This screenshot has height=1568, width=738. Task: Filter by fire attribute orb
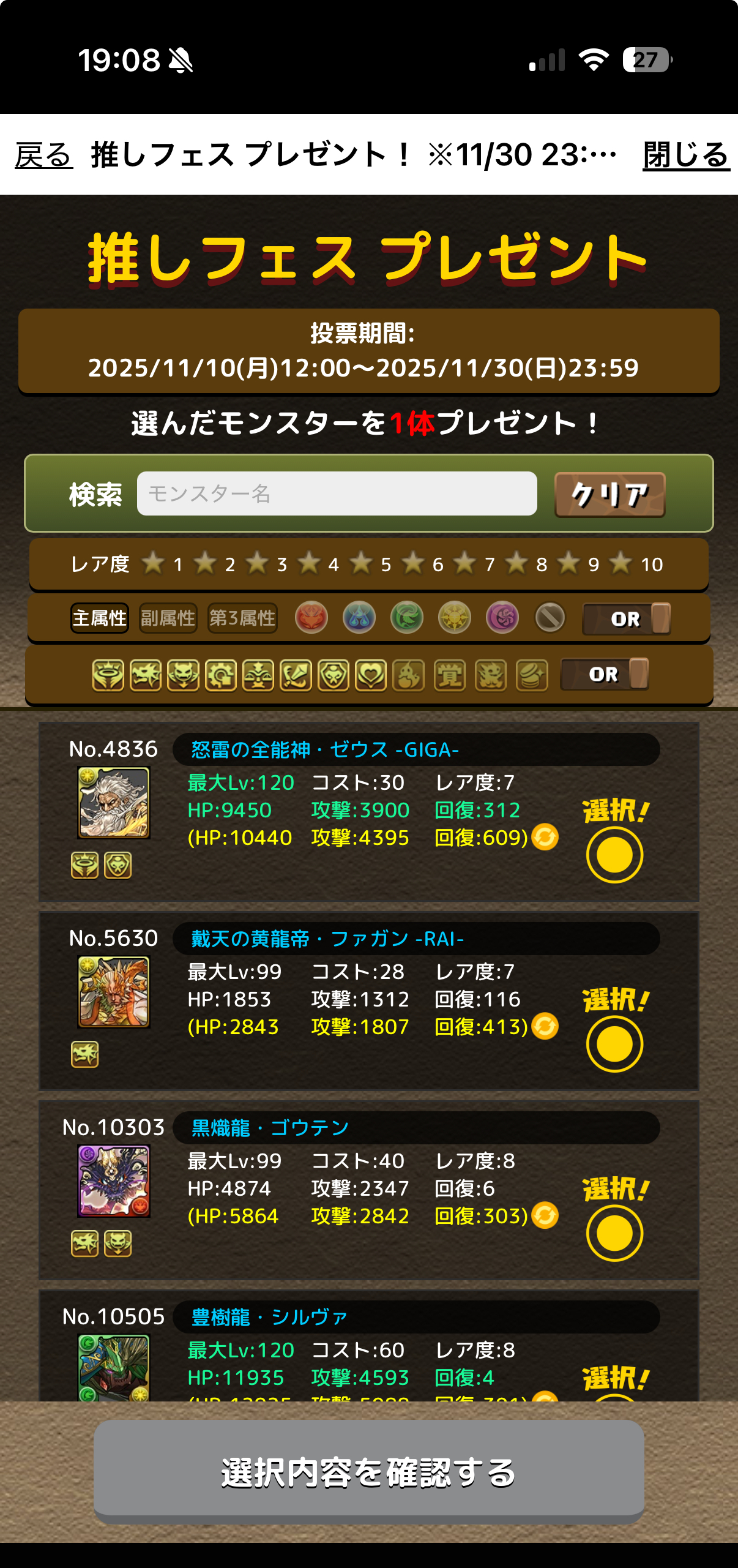[x=311, y=618]
